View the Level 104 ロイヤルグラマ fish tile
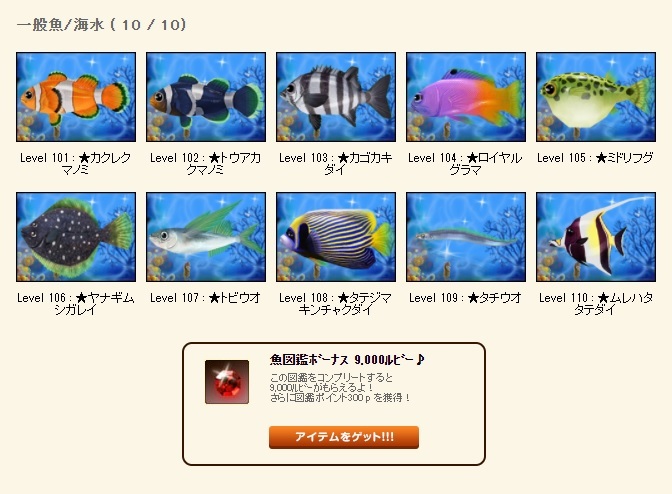 [x=466, y=97]
